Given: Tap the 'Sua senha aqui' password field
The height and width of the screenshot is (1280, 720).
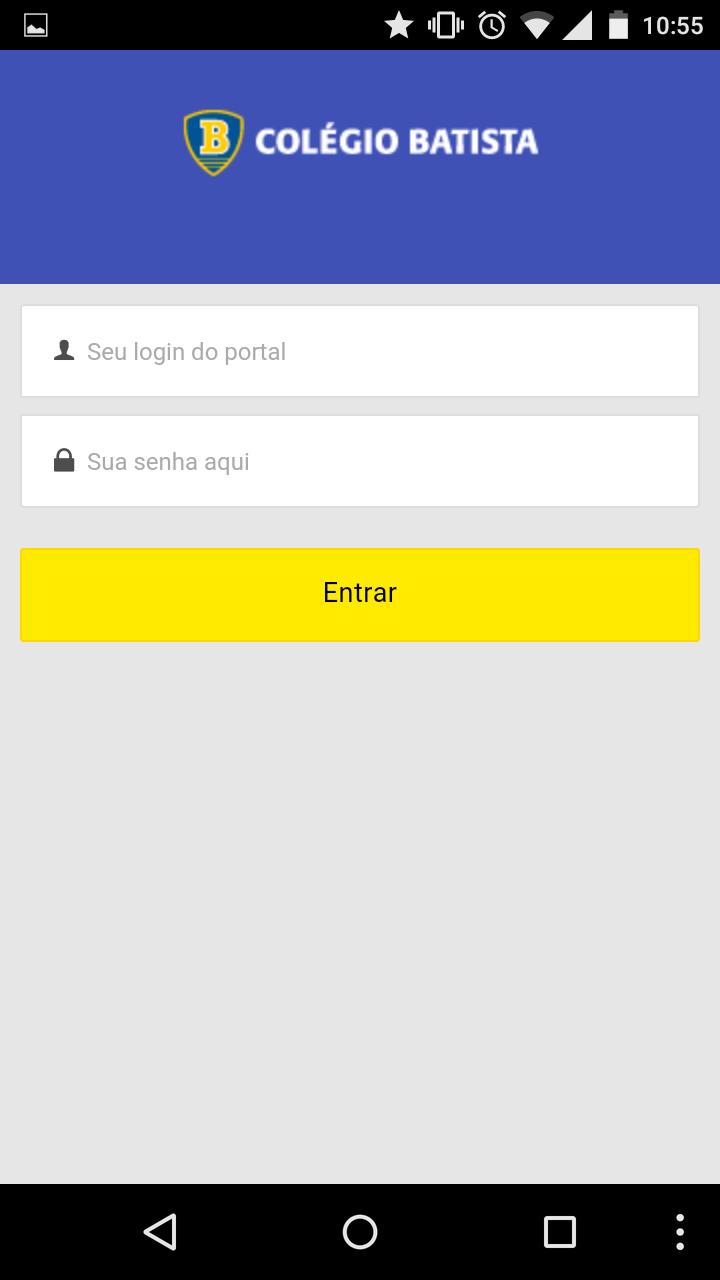Looking at the screenshot, I should click(x=360, y=461).
